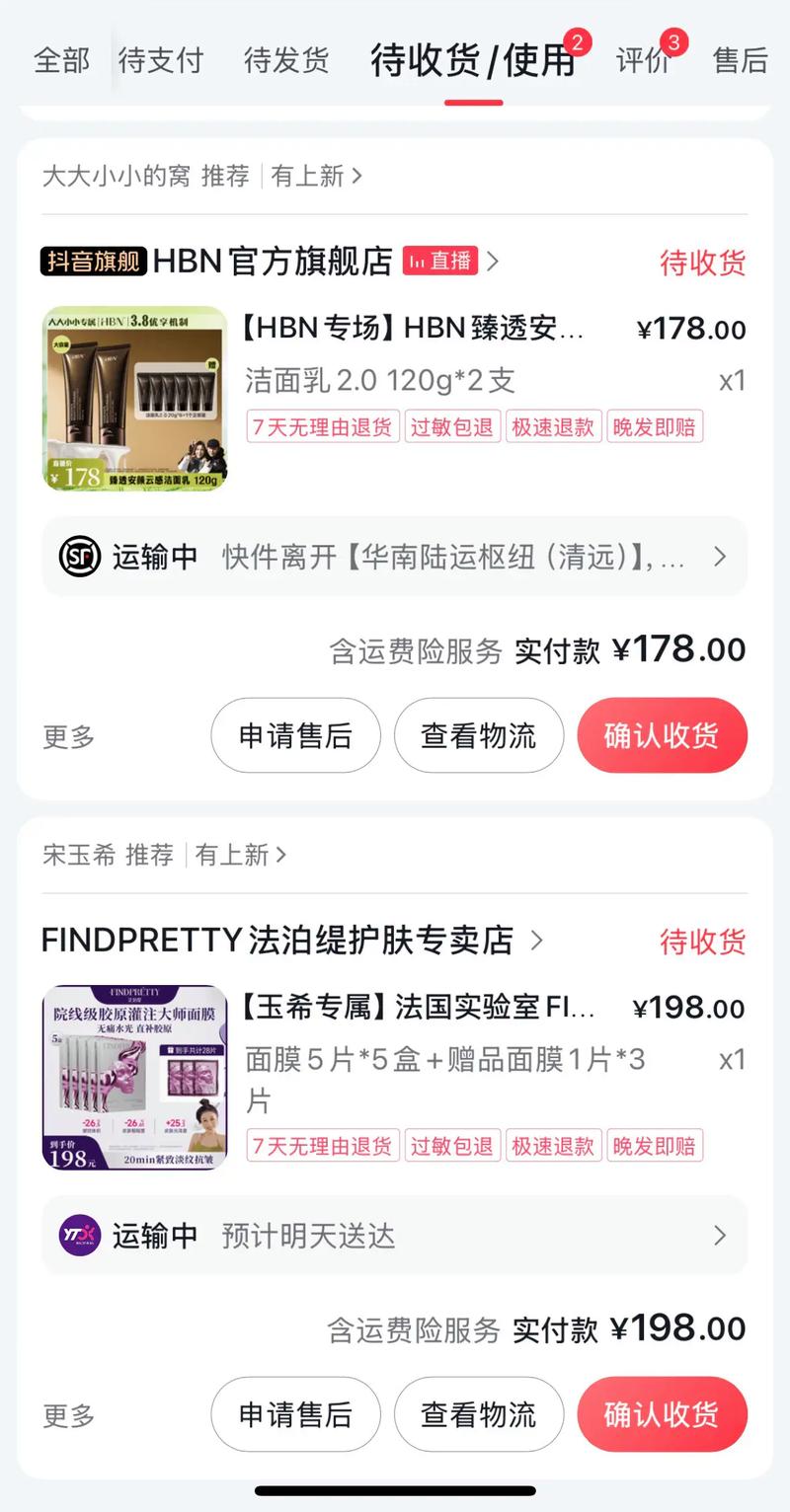Tap 申请售后 for the HBN order
790x1512 pixels.
(x=295, y=735)
